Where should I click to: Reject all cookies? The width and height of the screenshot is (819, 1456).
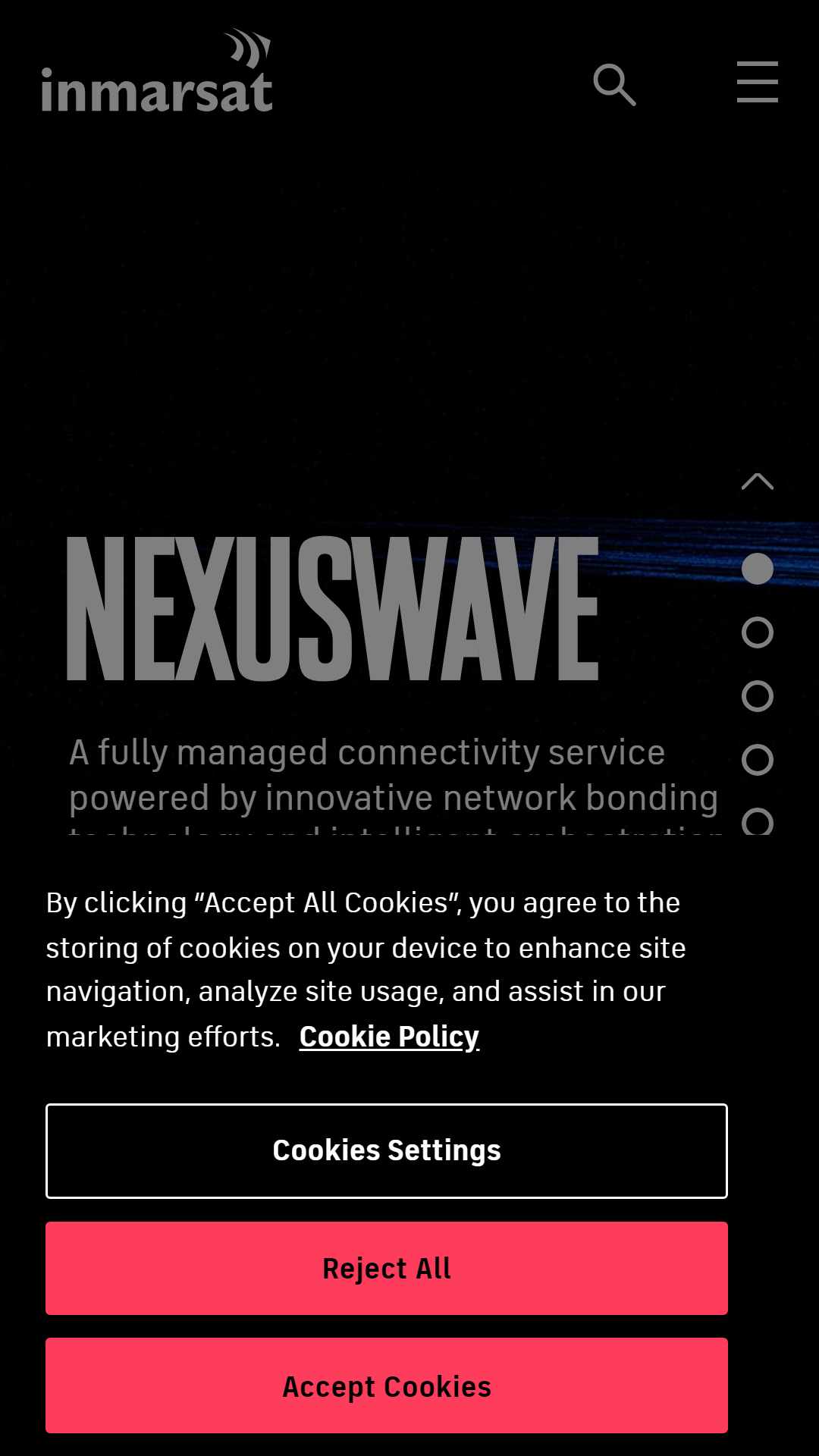387,1269
